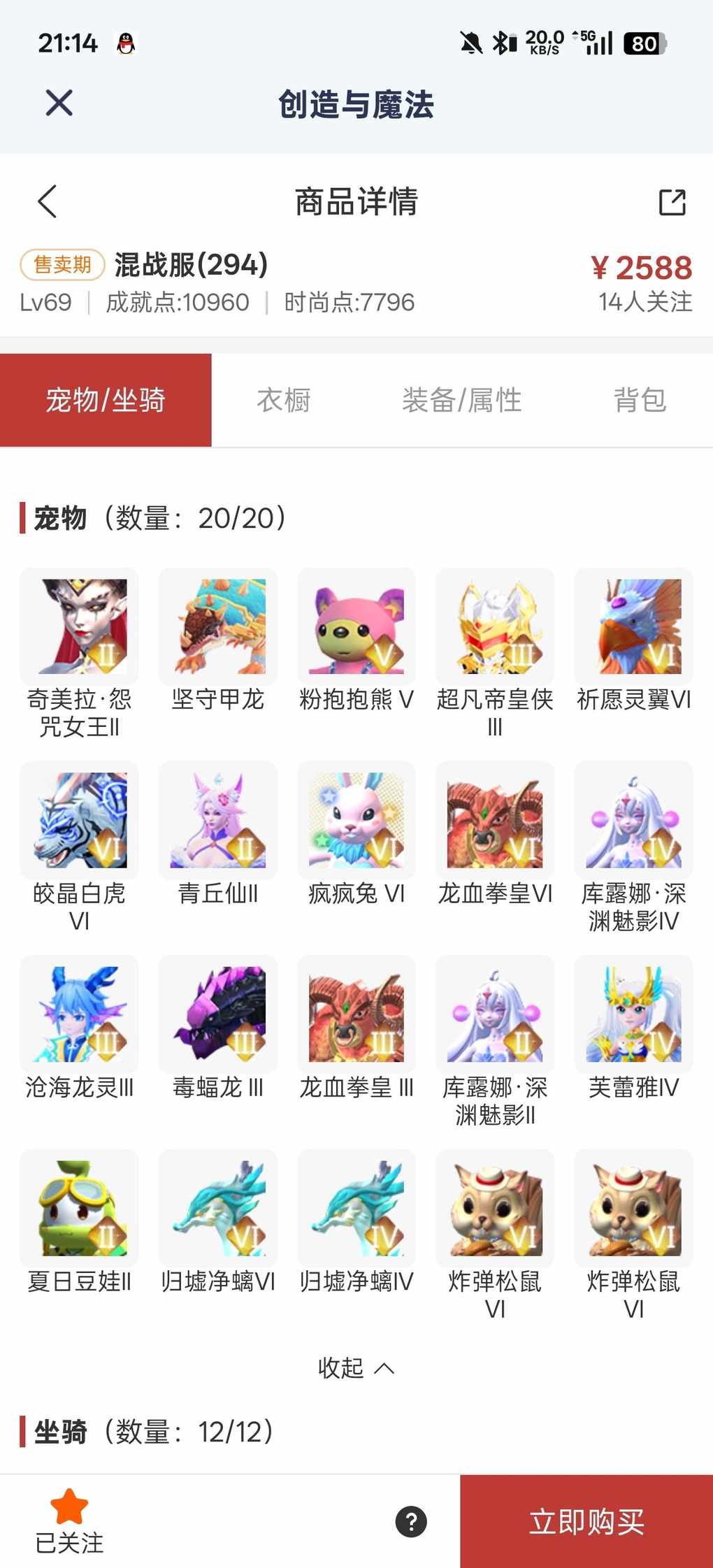Collapse the pet list with 收起

[356, 1367]
